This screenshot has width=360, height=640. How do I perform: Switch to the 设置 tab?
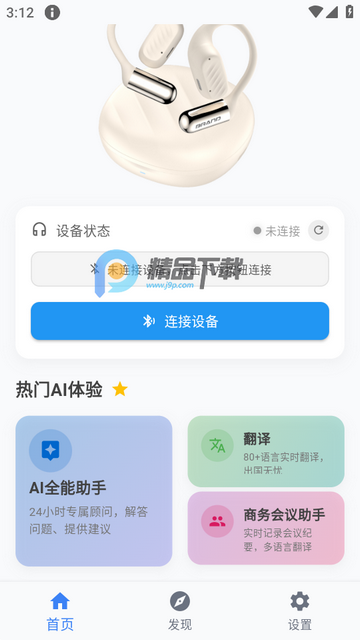tap(300, 611)
